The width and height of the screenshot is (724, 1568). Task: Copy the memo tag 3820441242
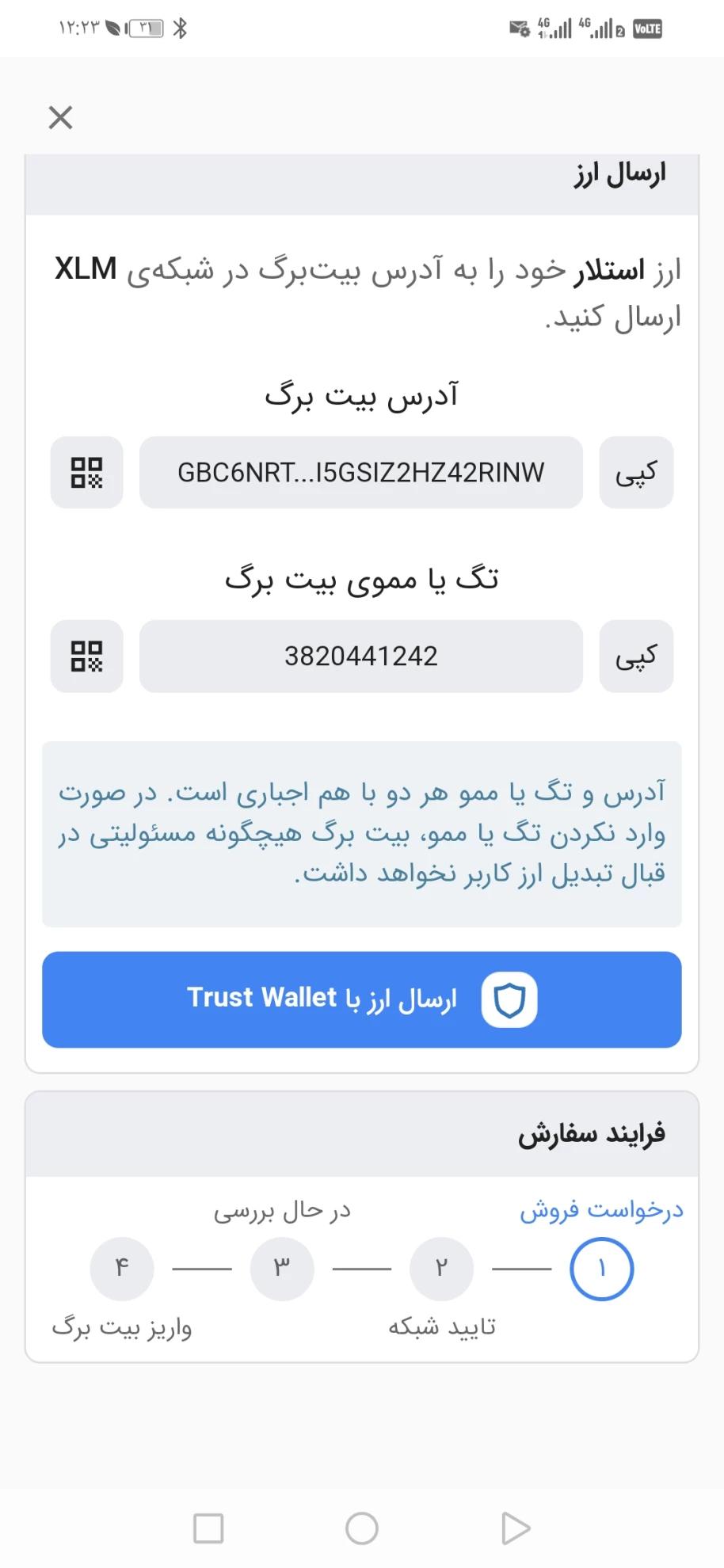click(x=636, y=657)
